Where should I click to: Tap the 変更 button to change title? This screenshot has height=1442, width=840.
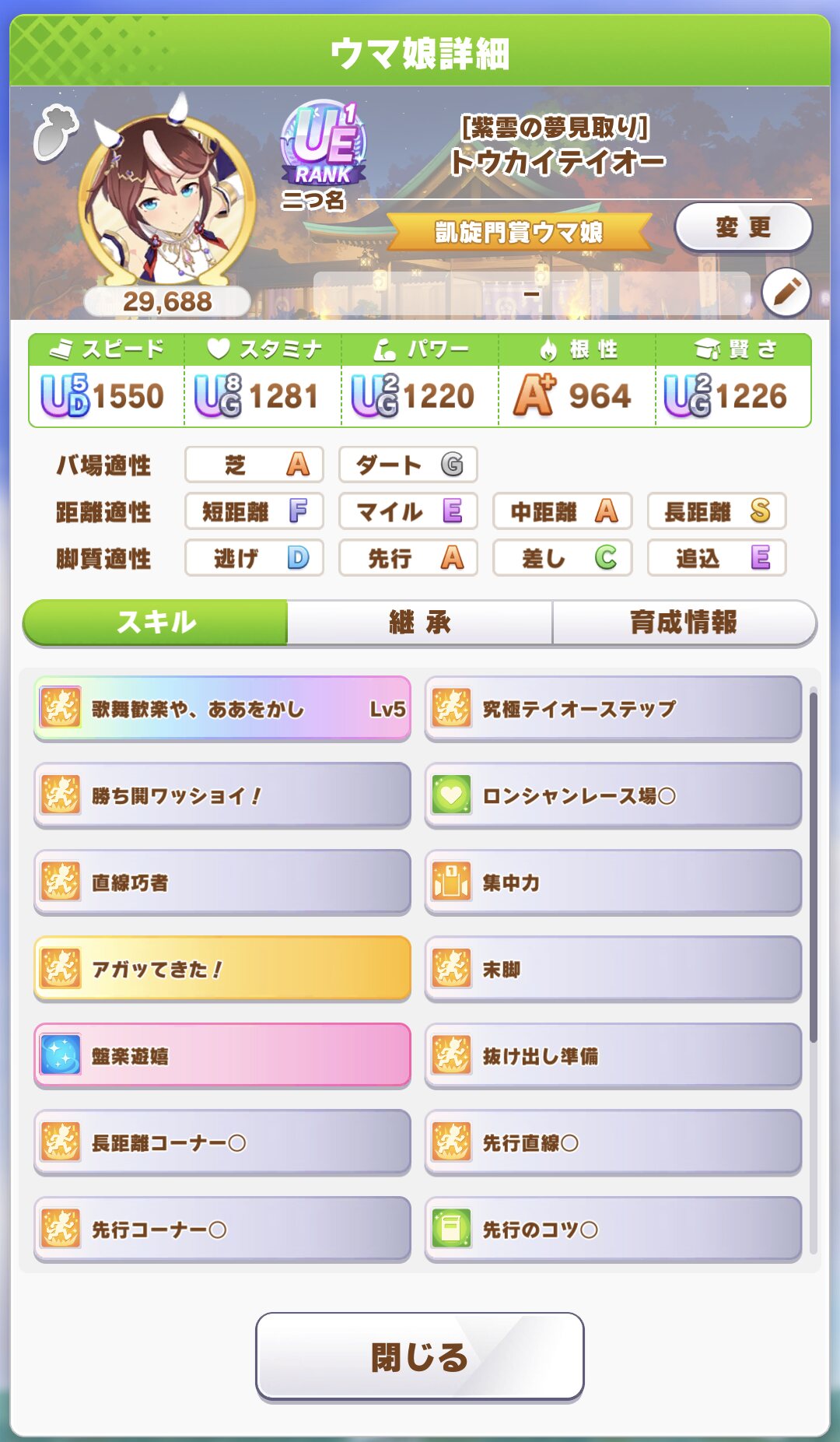(x=743, y=227)
